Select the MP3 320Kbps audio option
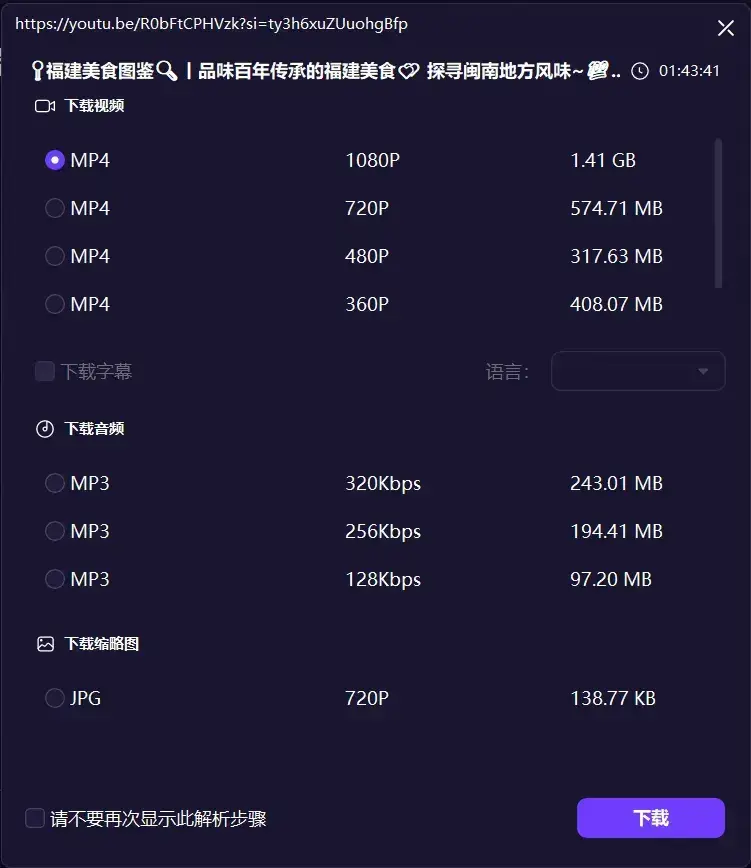751x868 pixels. pyautogui.click(x=55, y=483)
